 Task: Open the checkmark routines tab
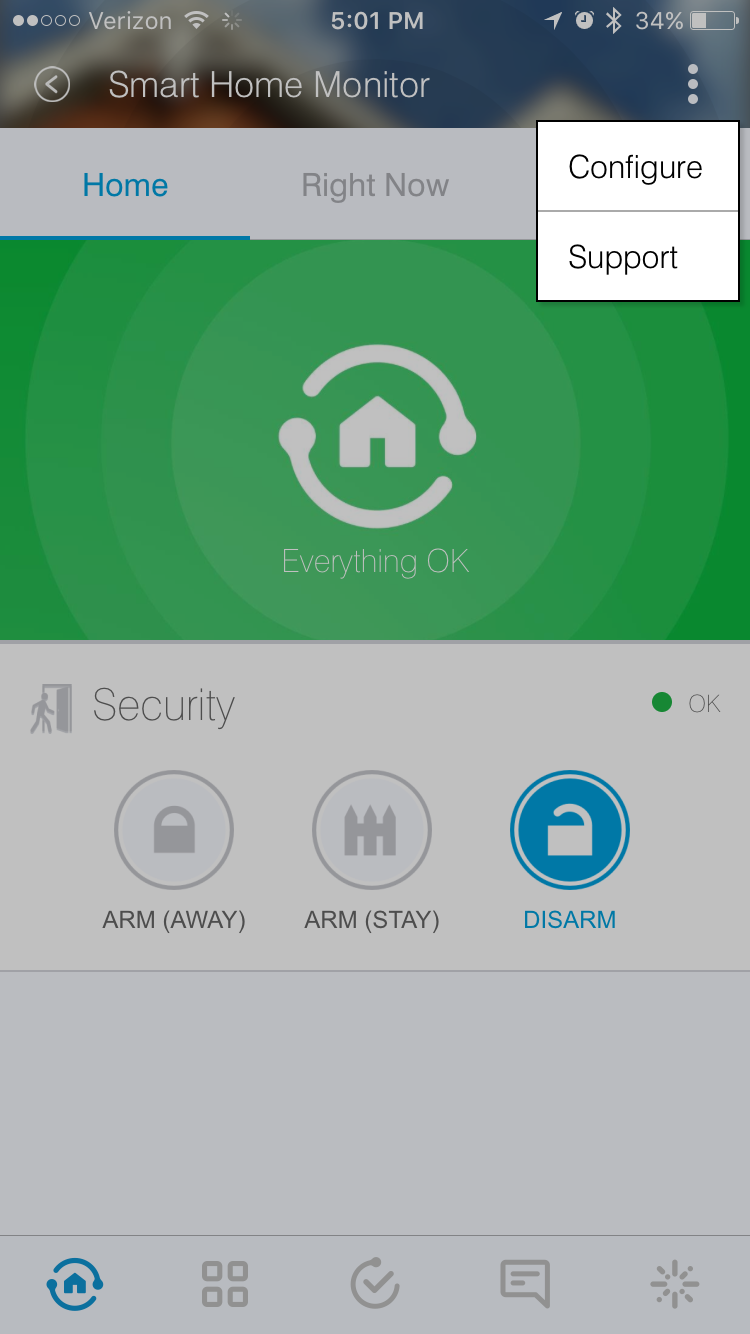375,1283
